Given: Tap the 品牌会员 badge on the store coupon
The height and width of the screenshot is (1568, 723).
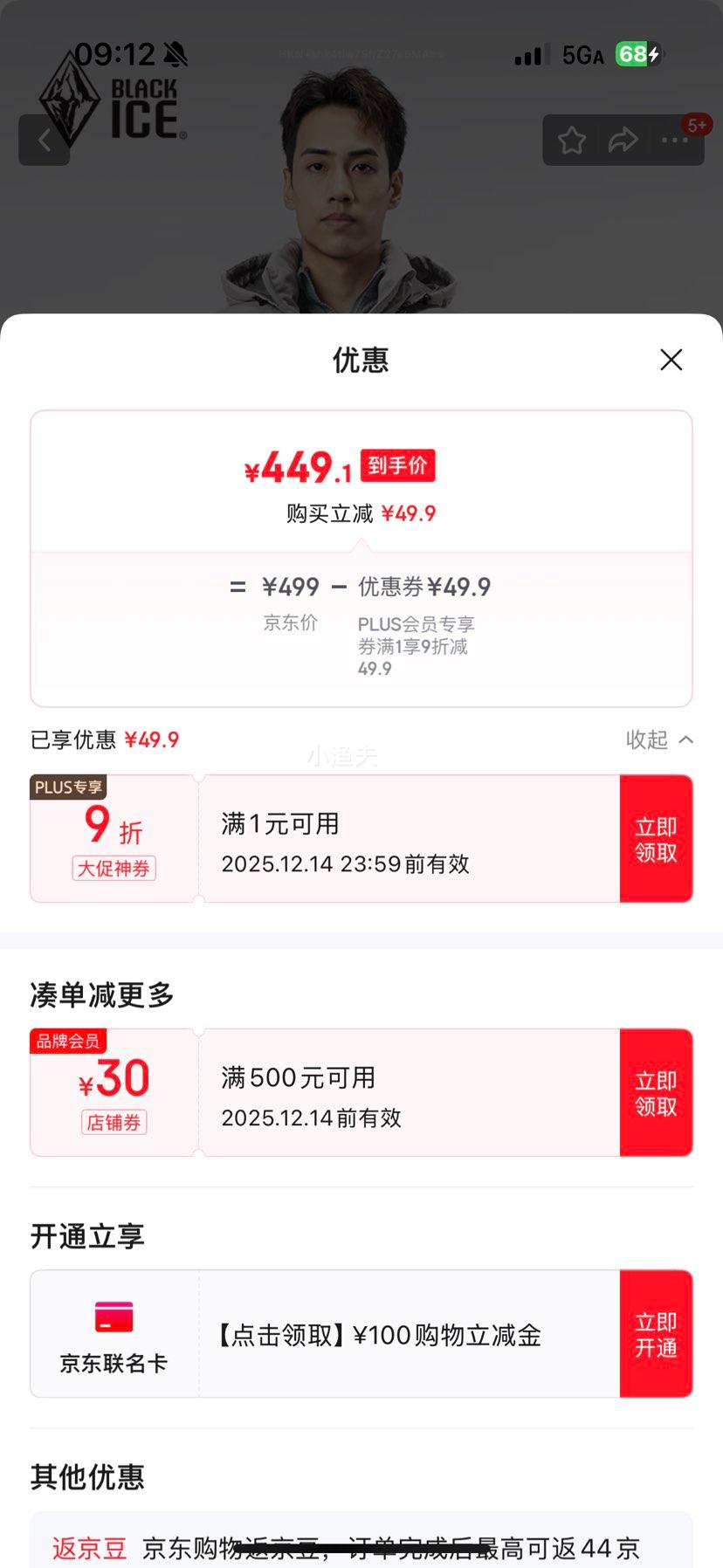Looking at the screenshot, I should pyautogui.click(x=69, y=1041).
